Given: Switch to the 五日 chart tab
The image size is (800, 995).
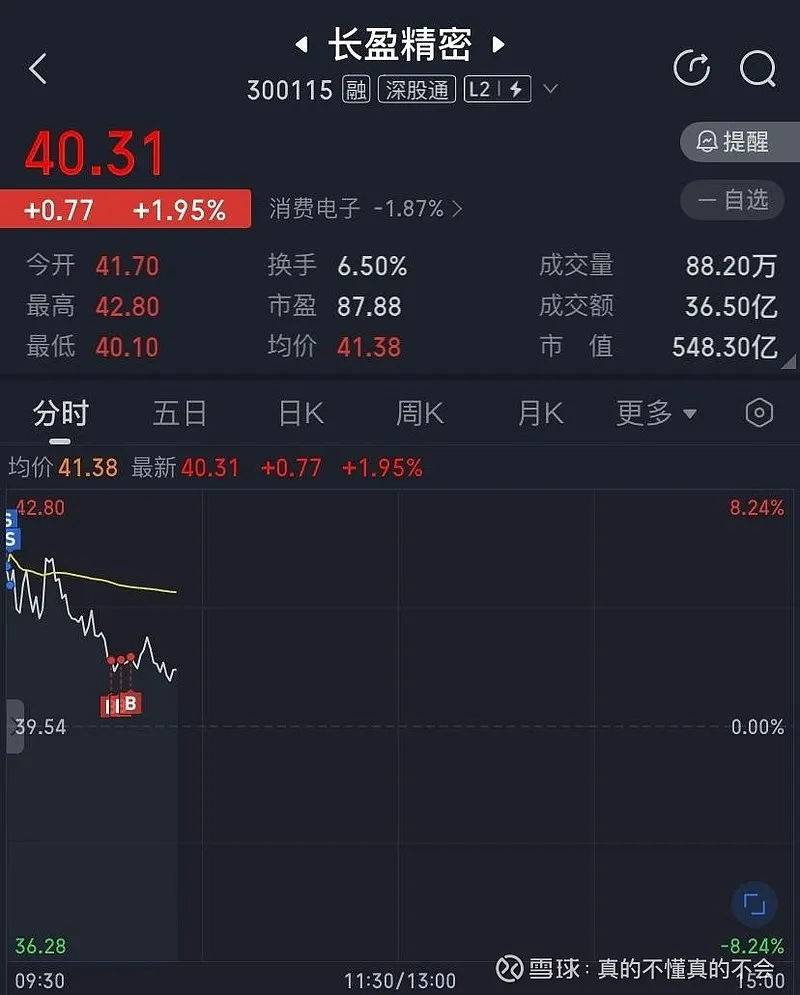Looking at the screenshot, I should [x=180, y=413].
